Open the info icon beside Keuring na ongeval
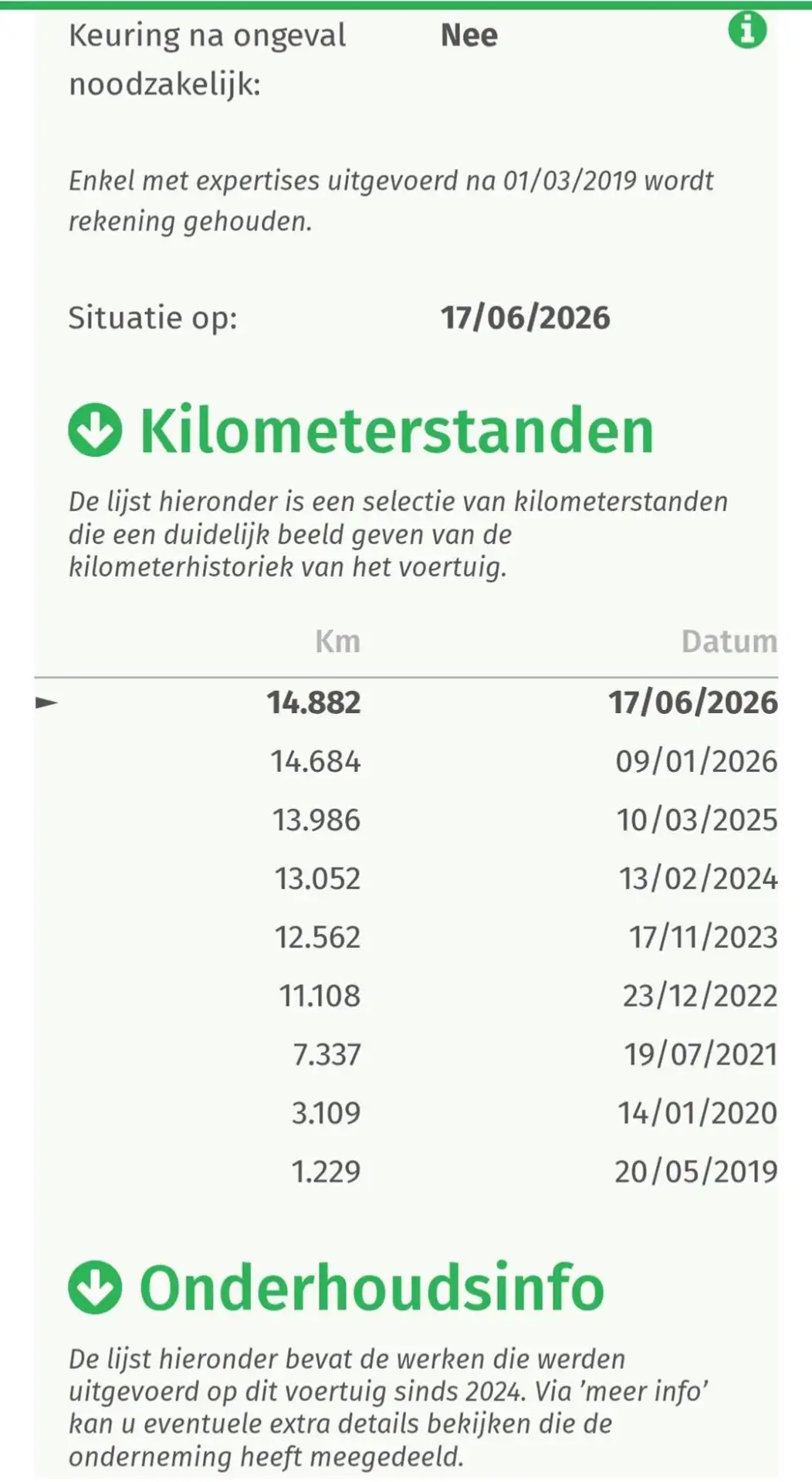The image size is (812, 1482). click(747, 30)
